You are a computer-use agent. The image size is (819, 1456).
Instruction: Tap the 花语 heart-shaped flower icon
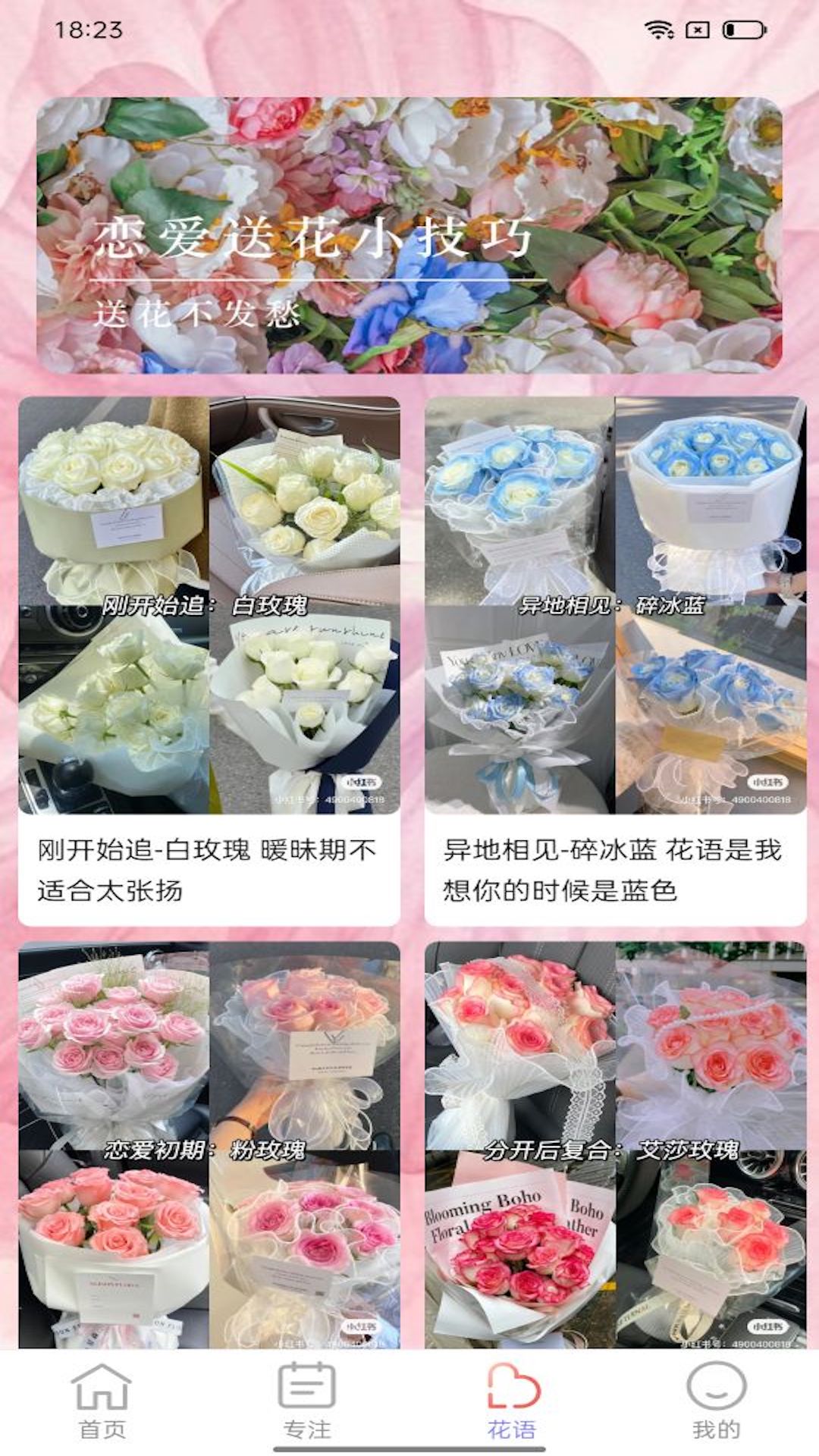tap(514, 1388)
